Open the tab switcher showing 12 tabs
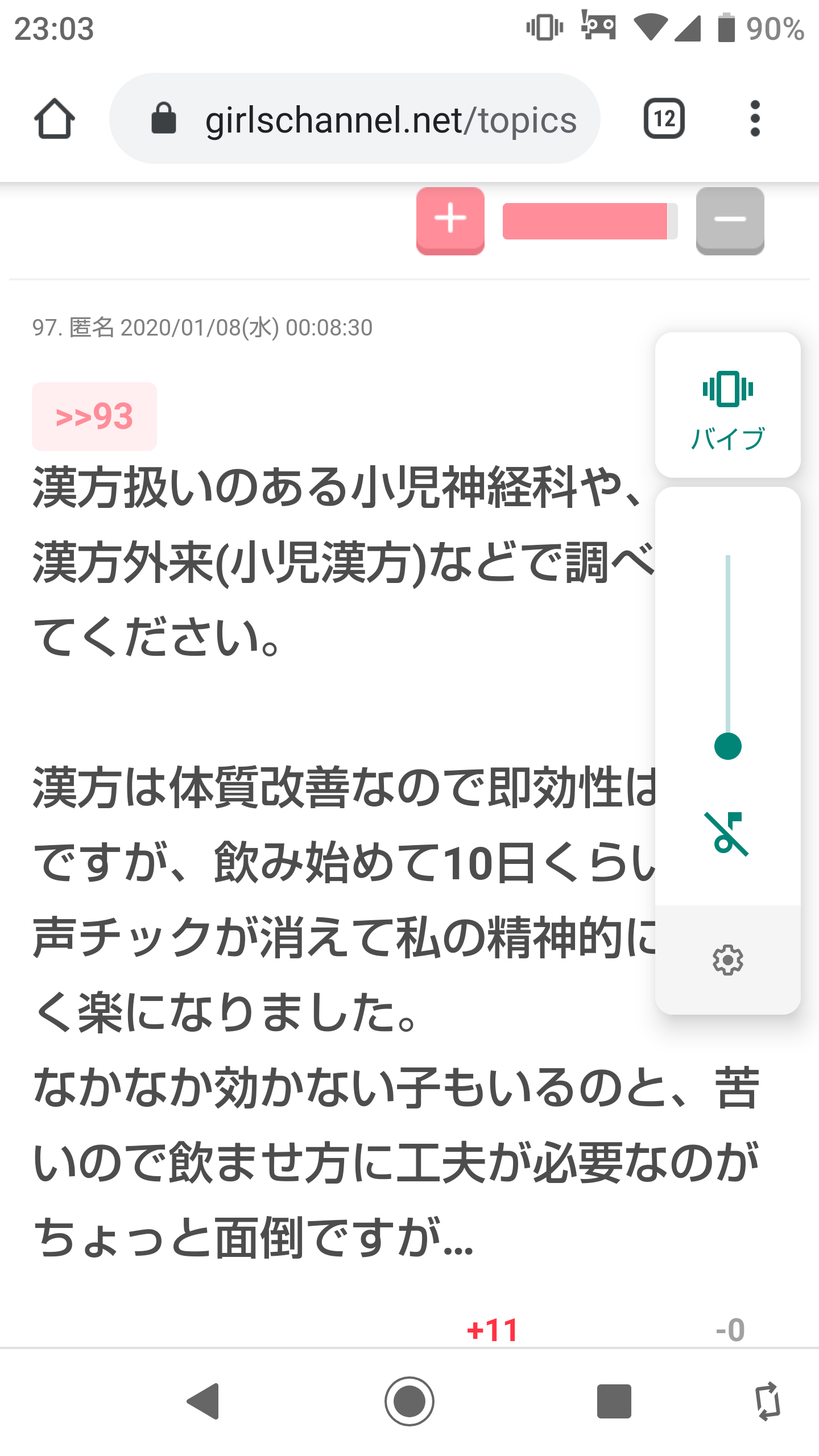This screenshot has height=1456, width=819. 664,118
